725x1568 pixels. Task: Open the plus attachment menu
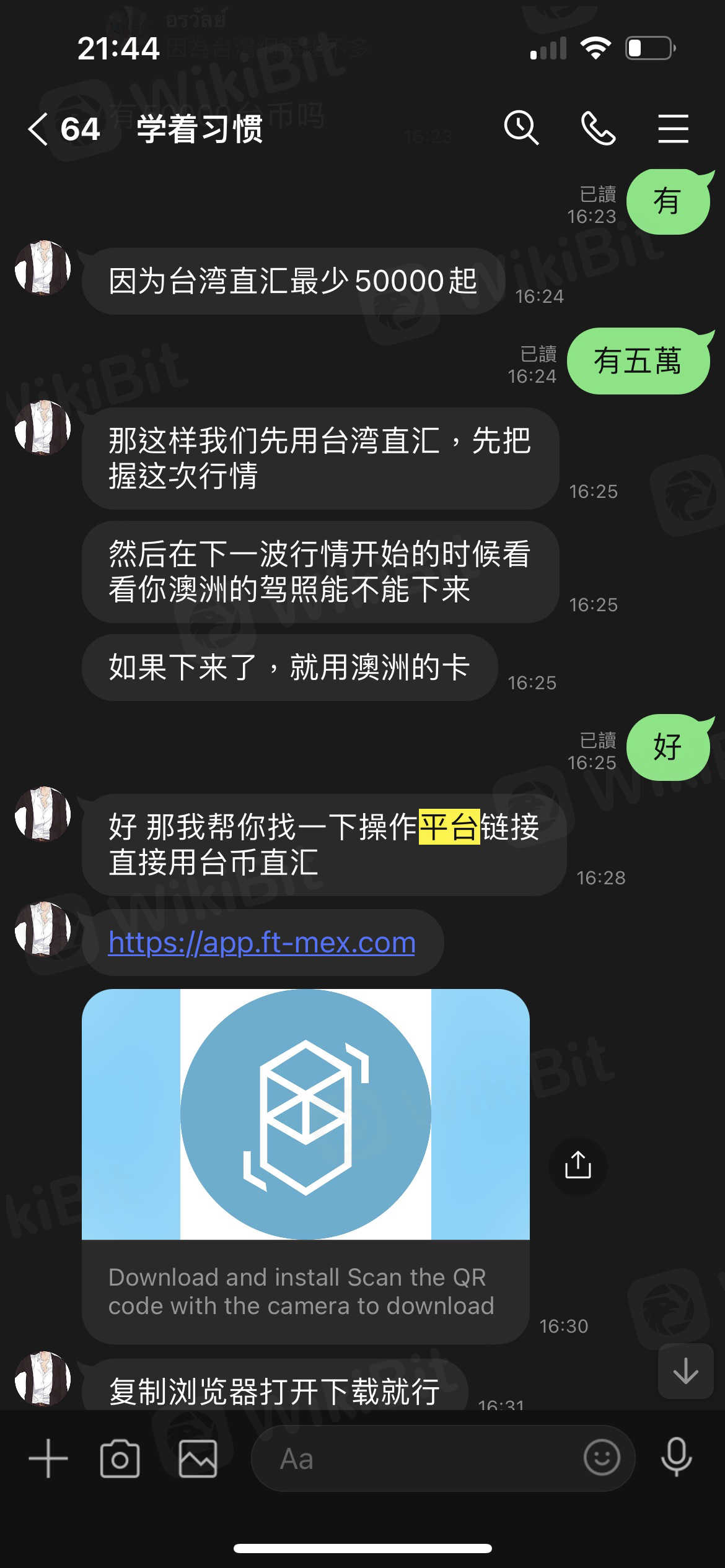click(48, 1458)
